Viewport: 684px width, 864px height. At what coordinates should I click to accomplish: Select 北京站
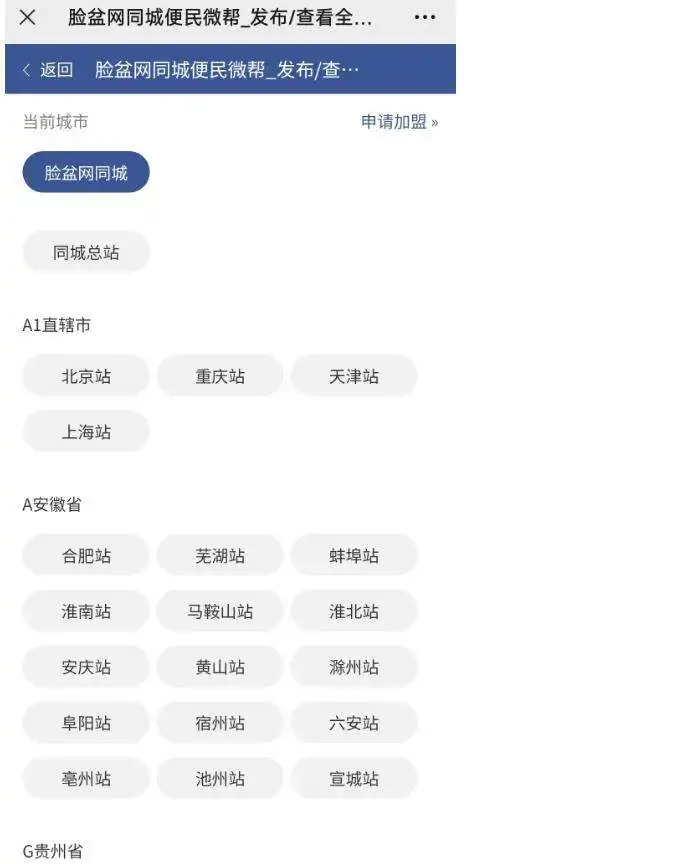pos(86,377)
